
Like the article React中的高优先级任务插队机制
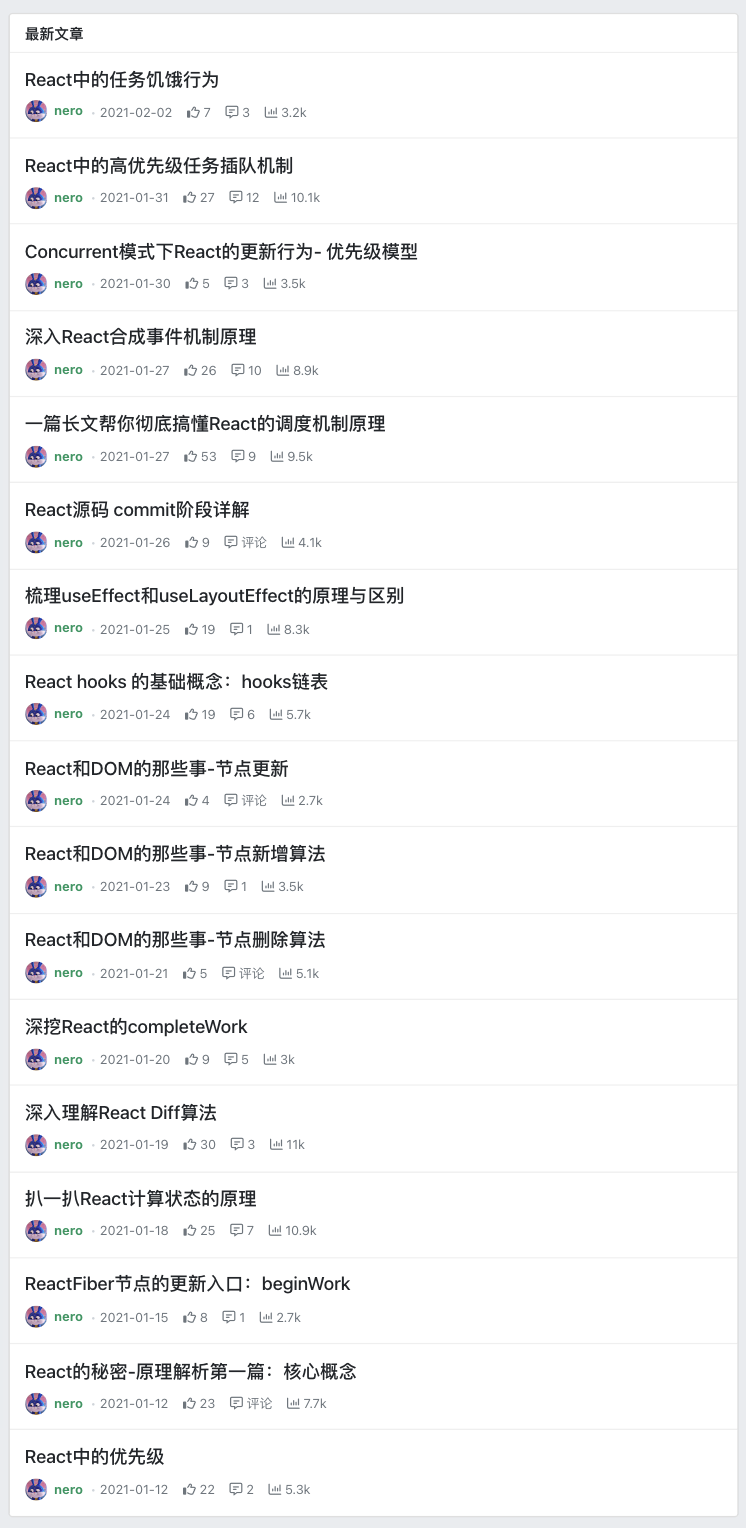point(199,197)
